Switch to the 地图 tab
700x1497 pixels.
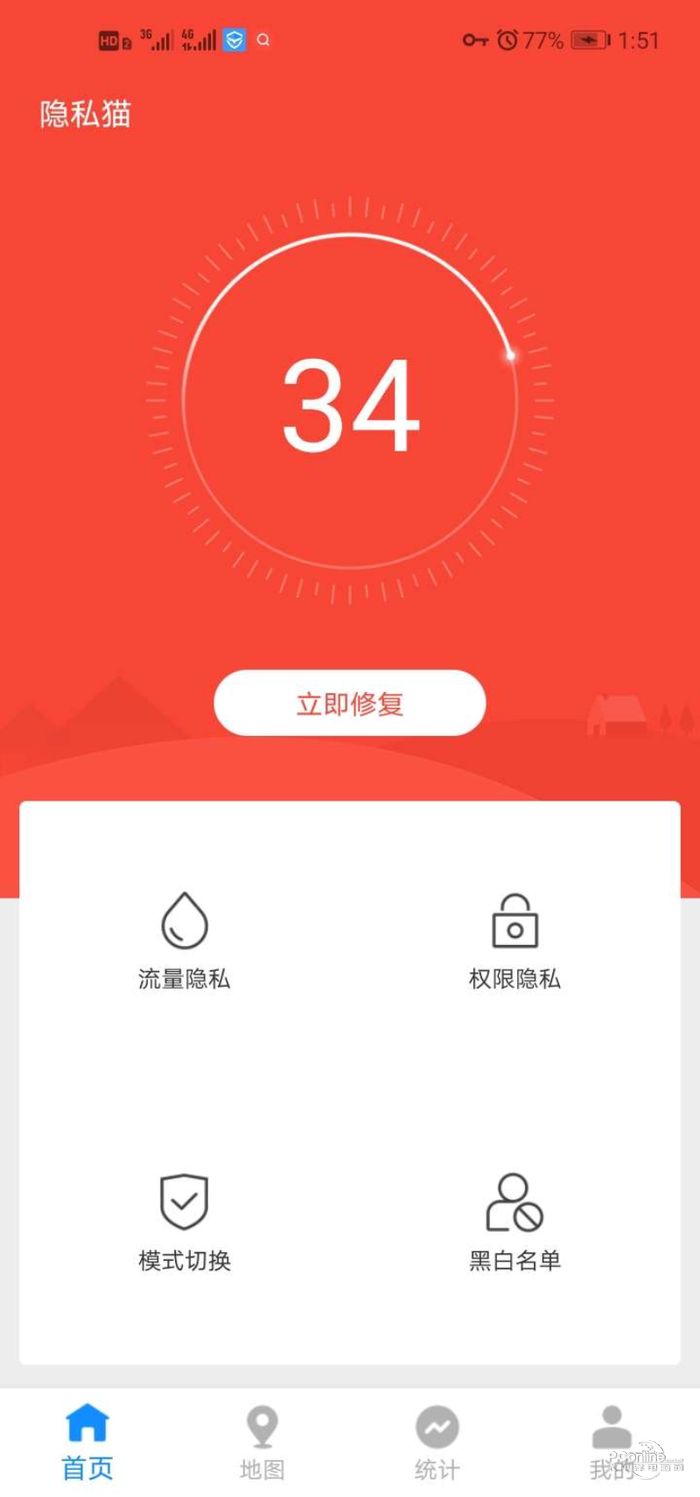(x=262, y=1441)
